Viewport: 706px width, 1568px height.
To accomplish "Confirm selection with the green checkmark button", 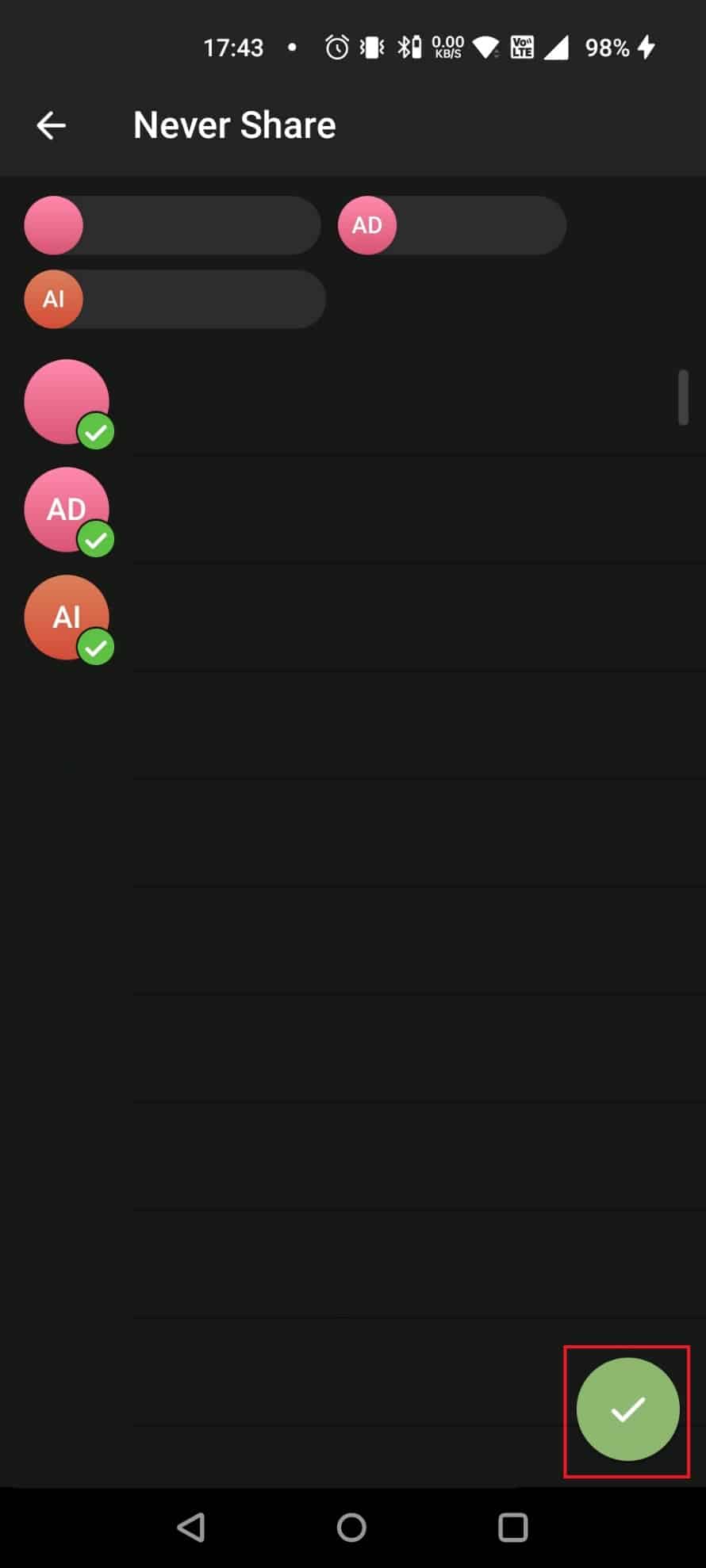I will [627, 1409].
